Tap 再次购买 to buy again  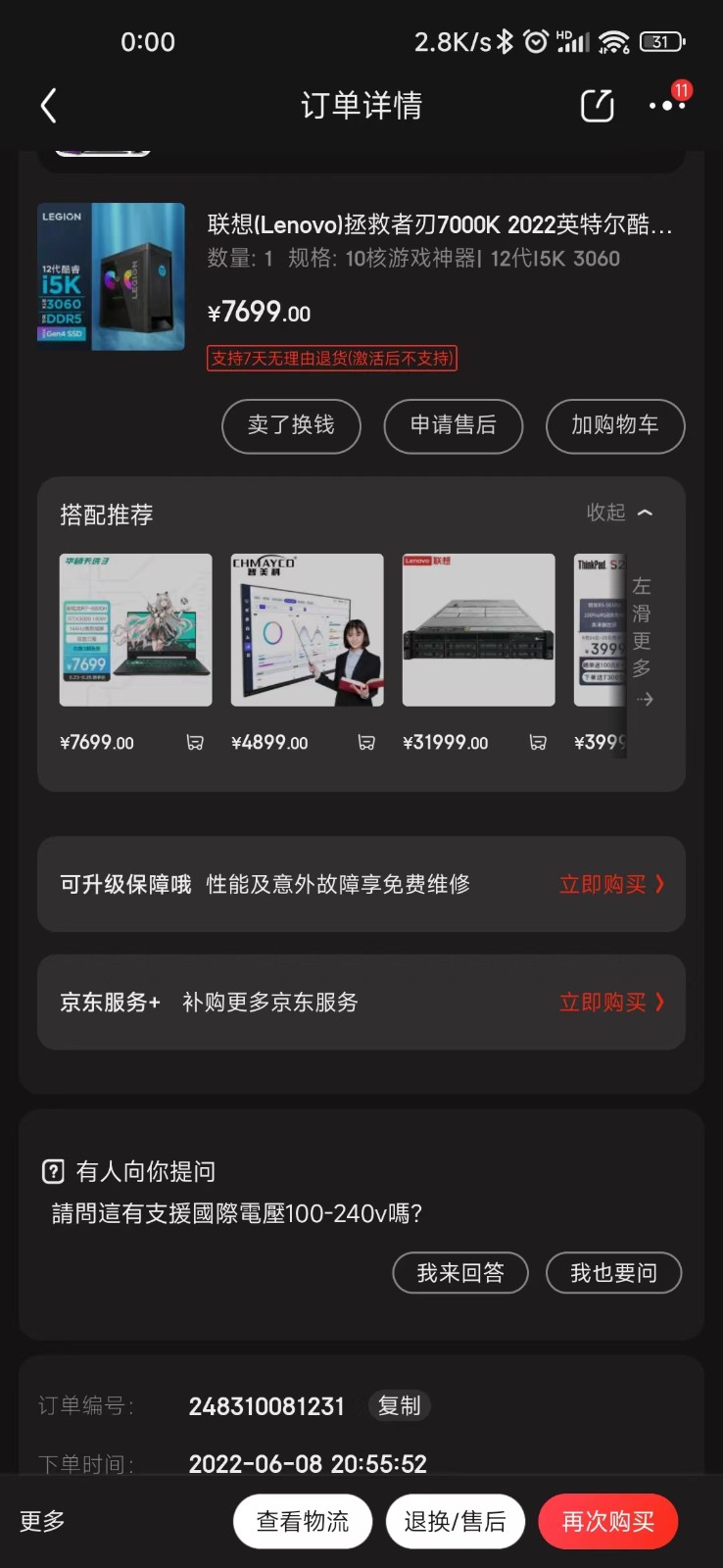click(x=607, y=1521)
